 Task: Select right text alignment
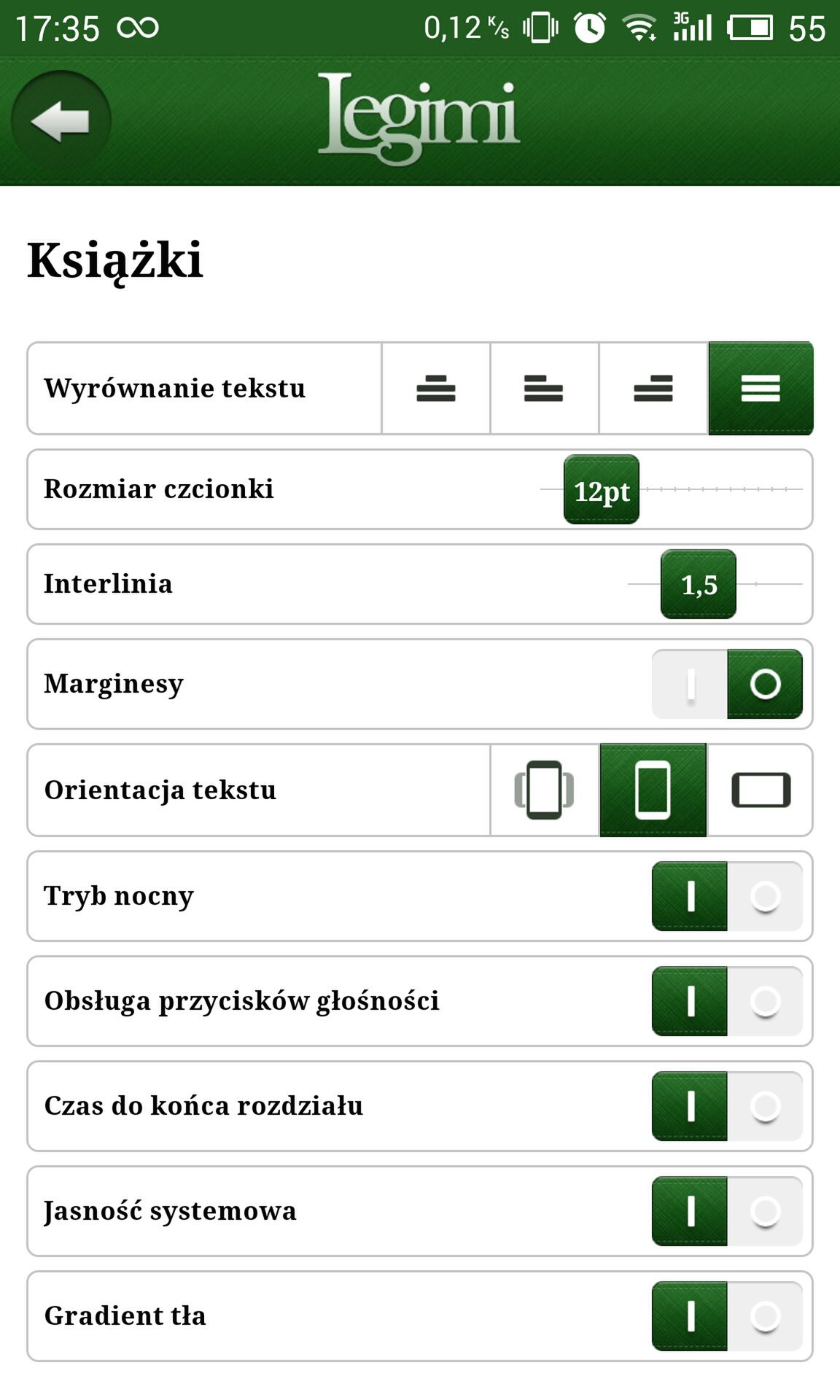pos(653,389)
